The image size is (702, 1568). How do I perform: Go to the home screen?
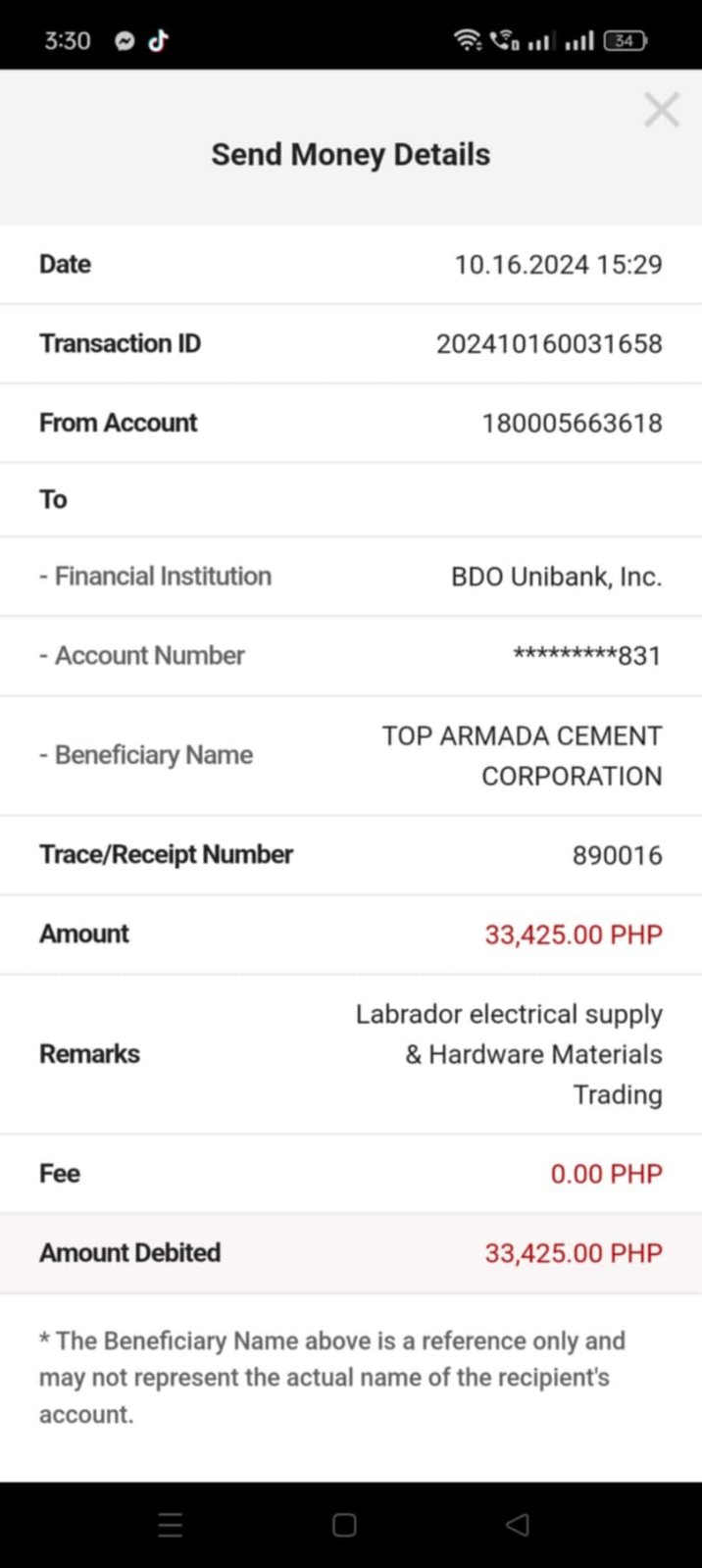tap(344, 1524)
